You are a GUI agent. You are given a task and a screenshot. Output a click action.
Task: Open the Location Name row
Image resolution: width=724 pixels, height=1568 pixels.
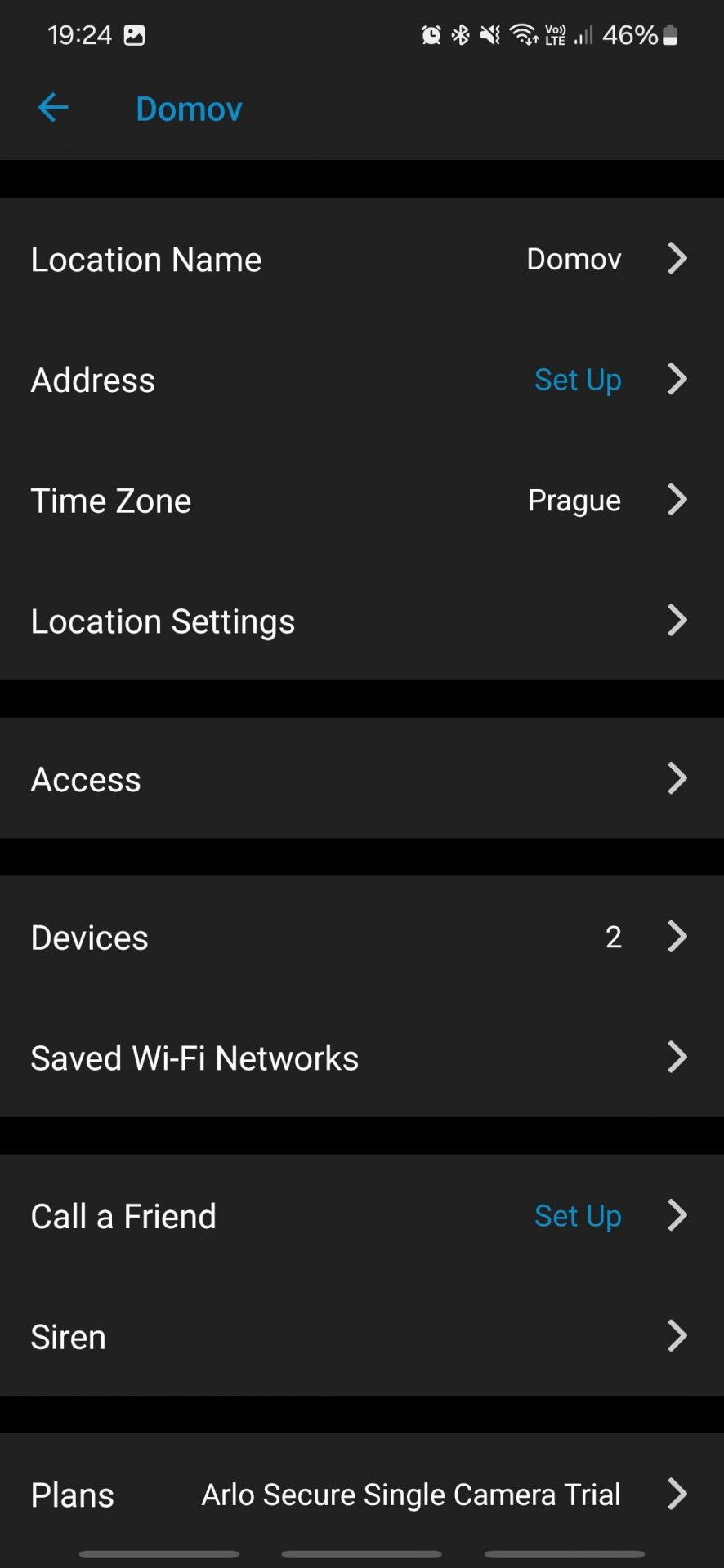(x=362, y=259)
